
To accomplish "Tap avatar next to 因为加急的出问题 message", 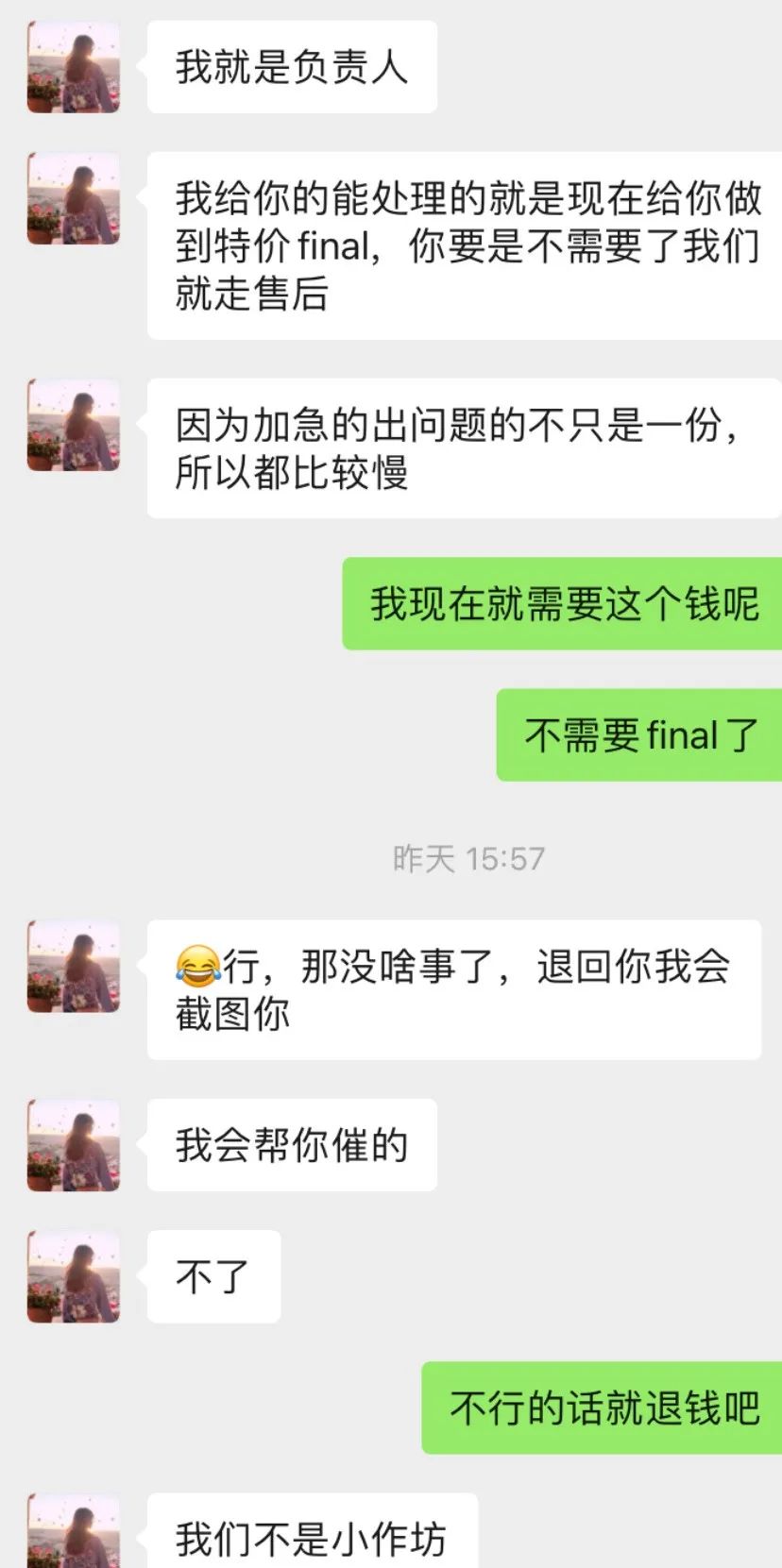I will (74, 425).
